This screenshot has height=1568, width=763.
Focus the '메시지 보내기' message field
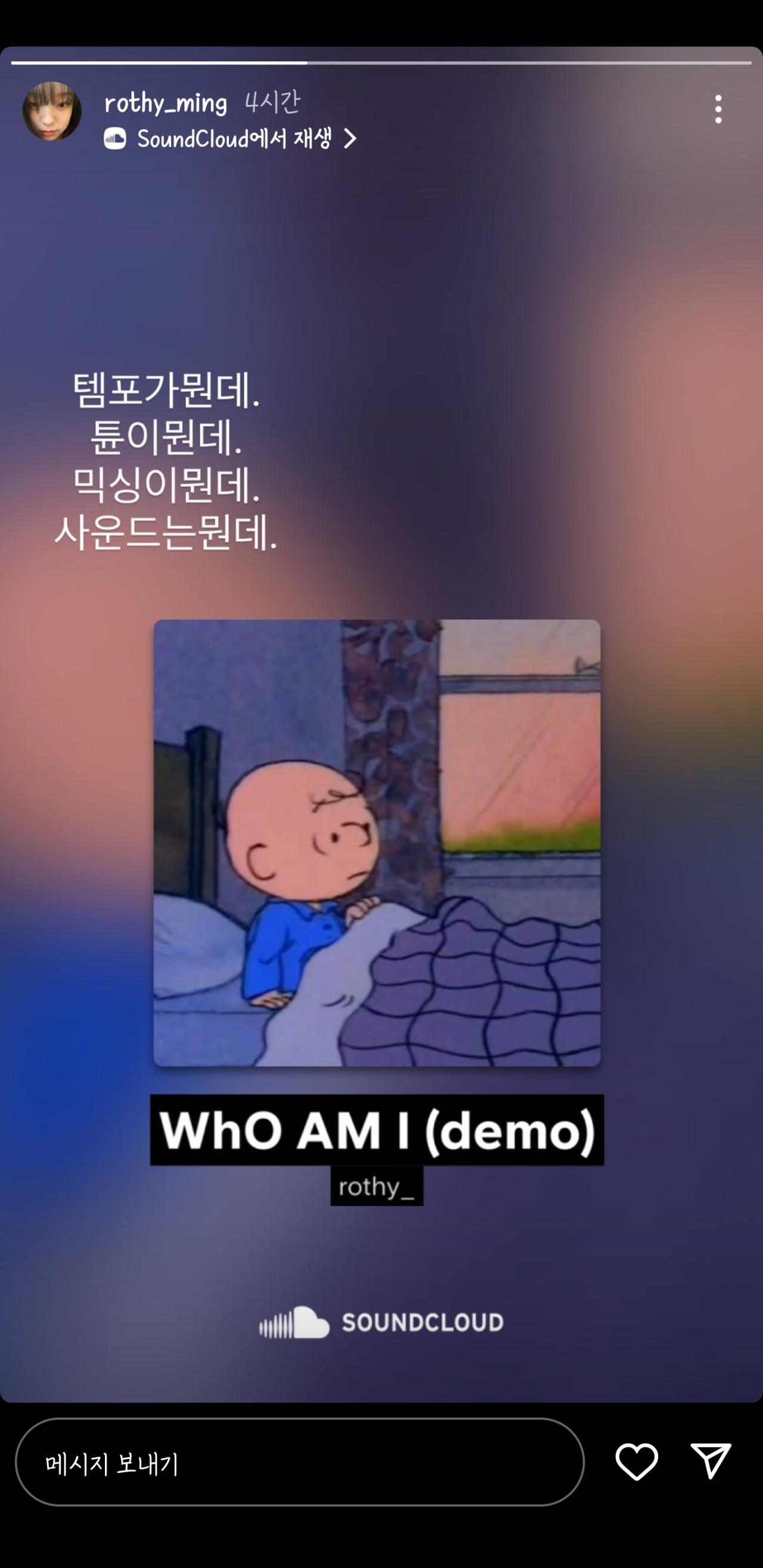click(299, 1463)
